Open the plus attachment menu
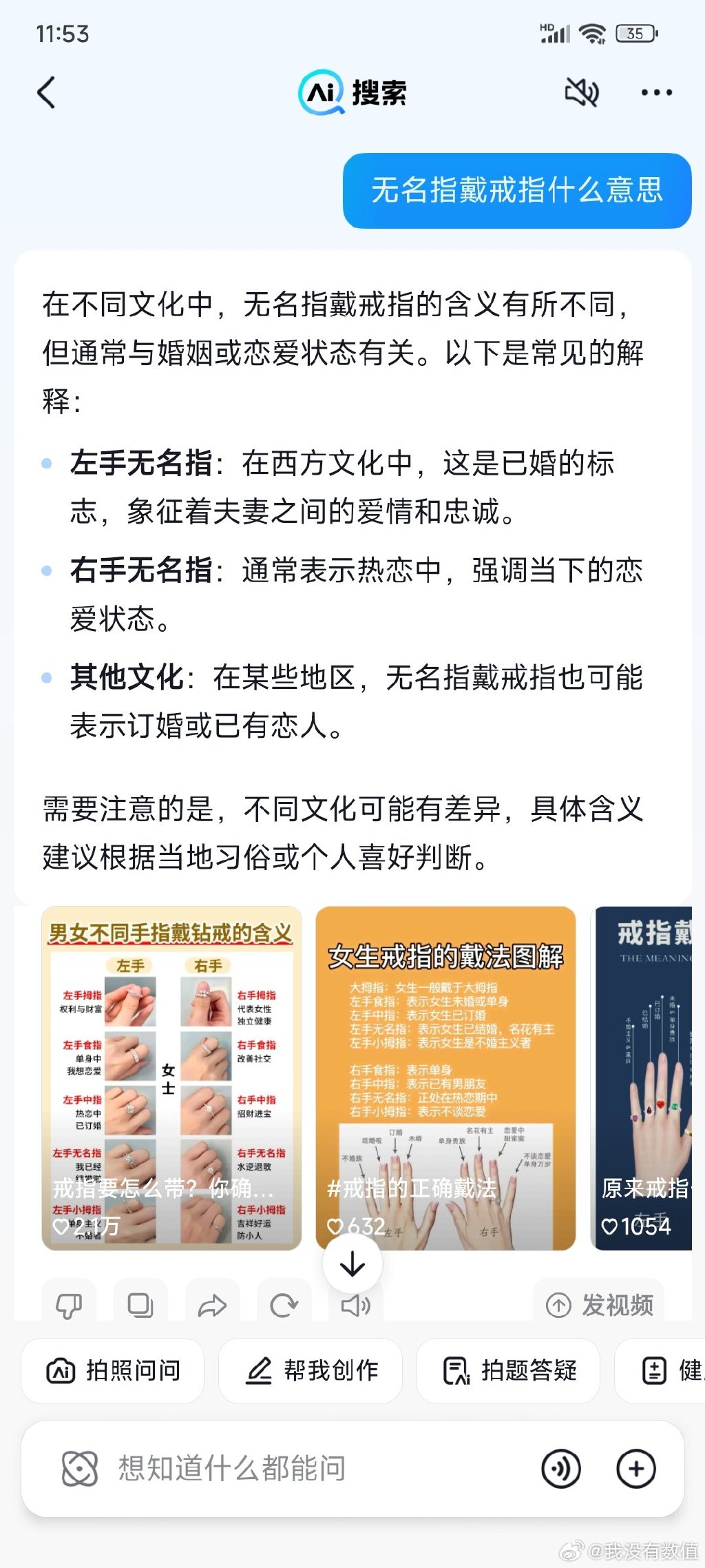 point(635,1468)
